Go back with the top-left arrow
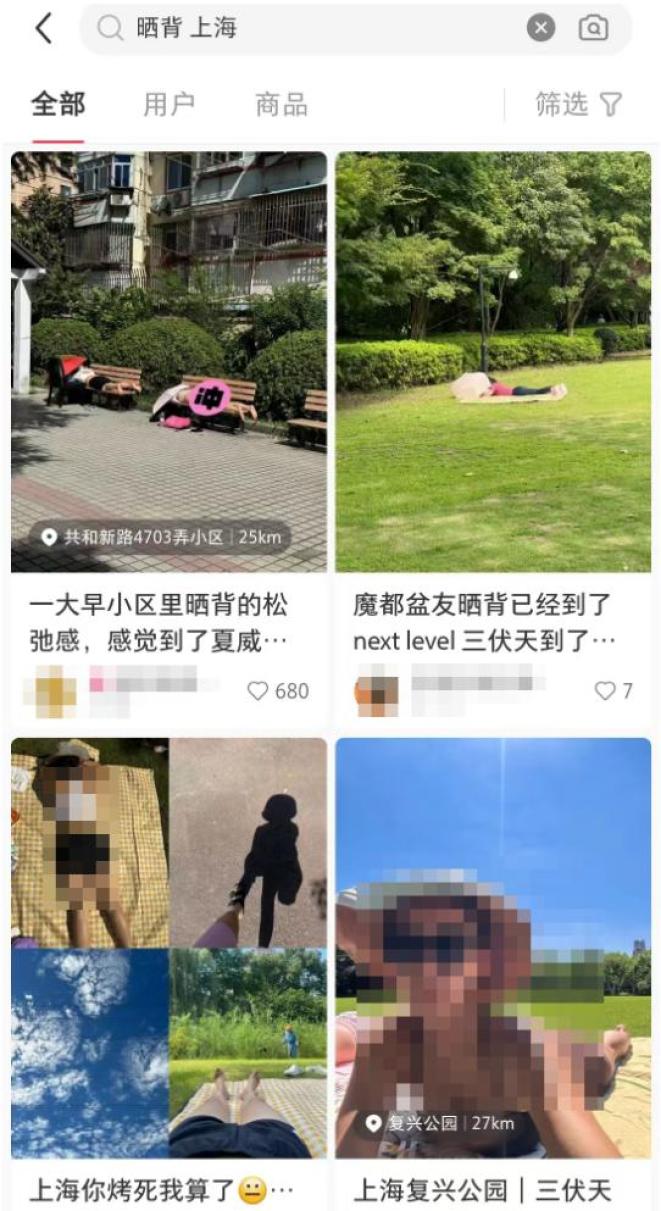 click(x=43, y=29)
